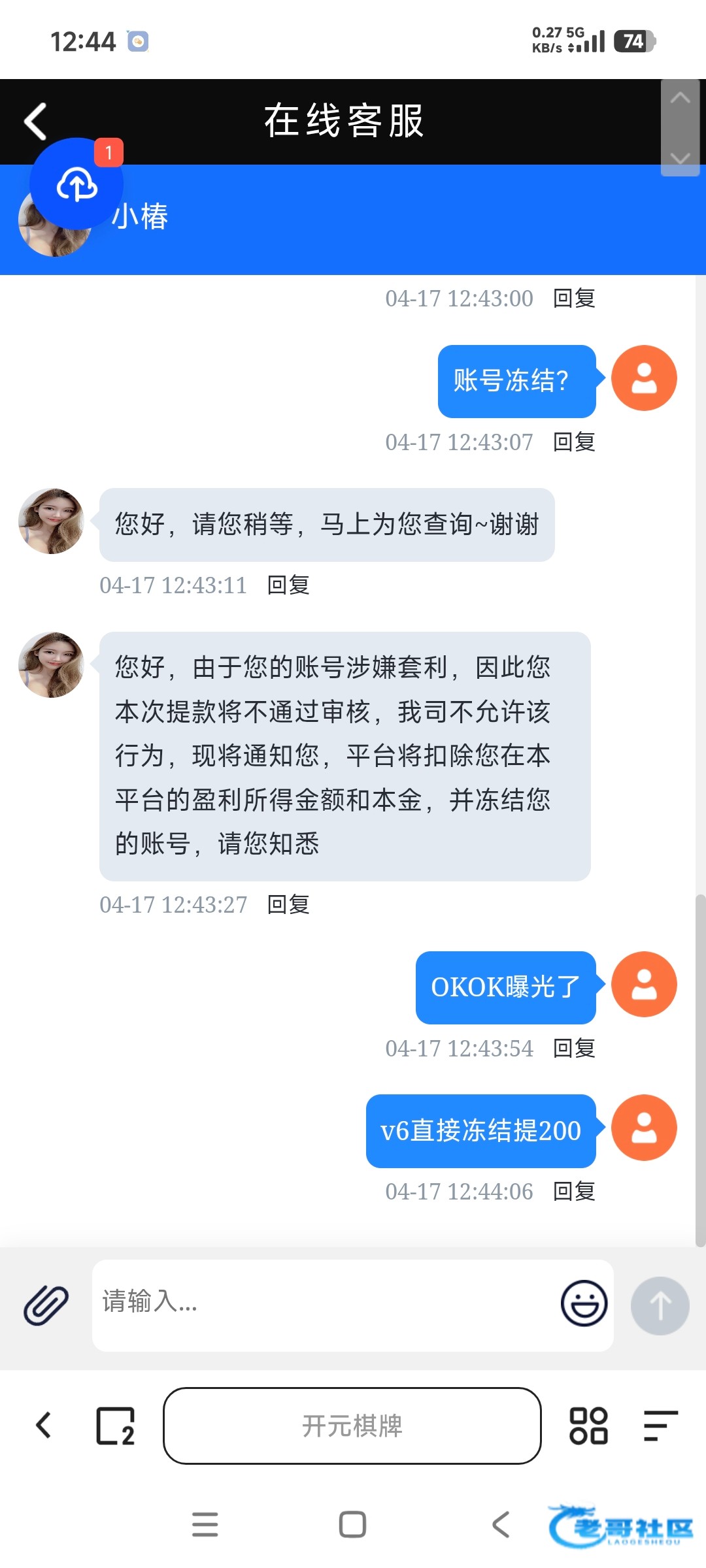This screenshot has height=1568, width=706.
Task: Tap 回复 under OKOK曝光了
Action: pyautogui.click(x=574, y=1049)
